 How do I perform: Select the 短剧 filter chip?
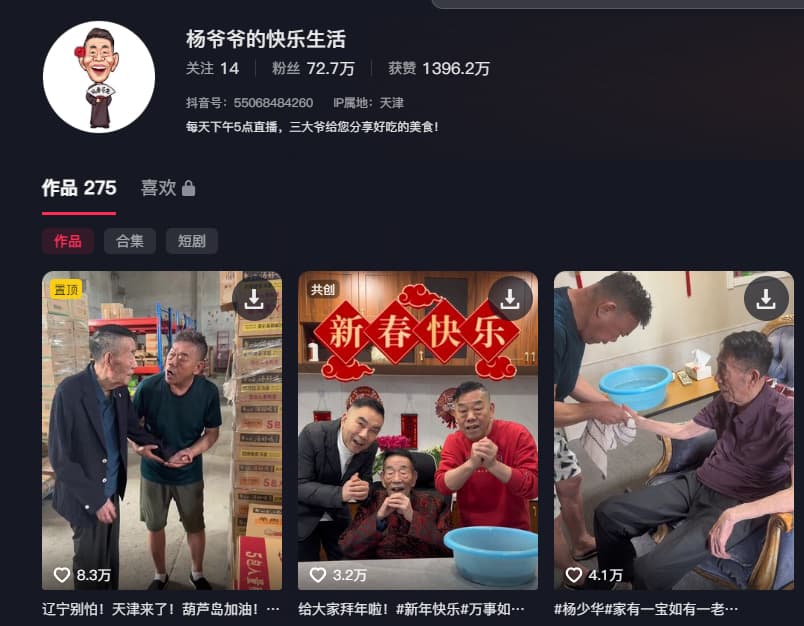(192, 241)
